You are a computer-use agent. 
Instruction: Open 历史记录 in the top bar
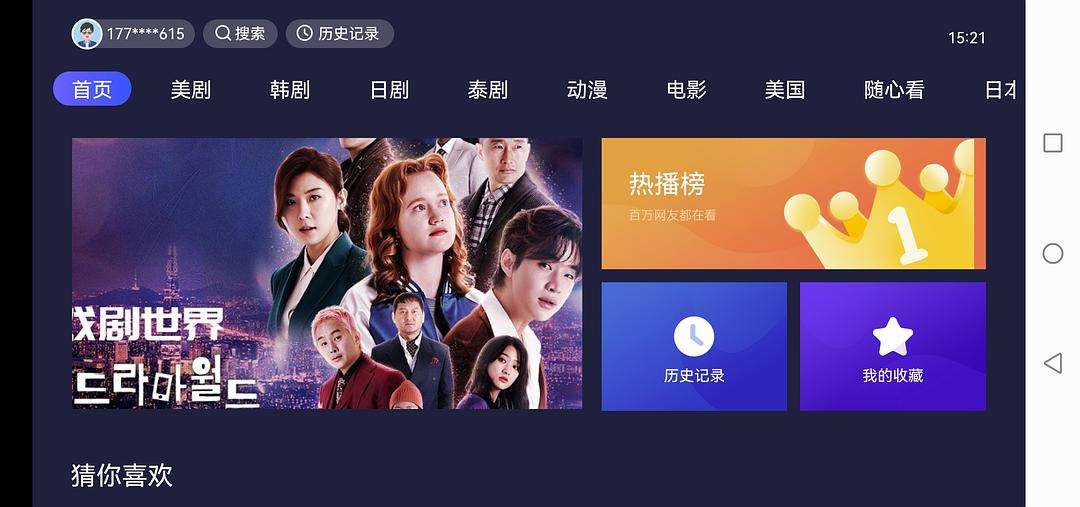pyautogui.click(x=339, y=34)
